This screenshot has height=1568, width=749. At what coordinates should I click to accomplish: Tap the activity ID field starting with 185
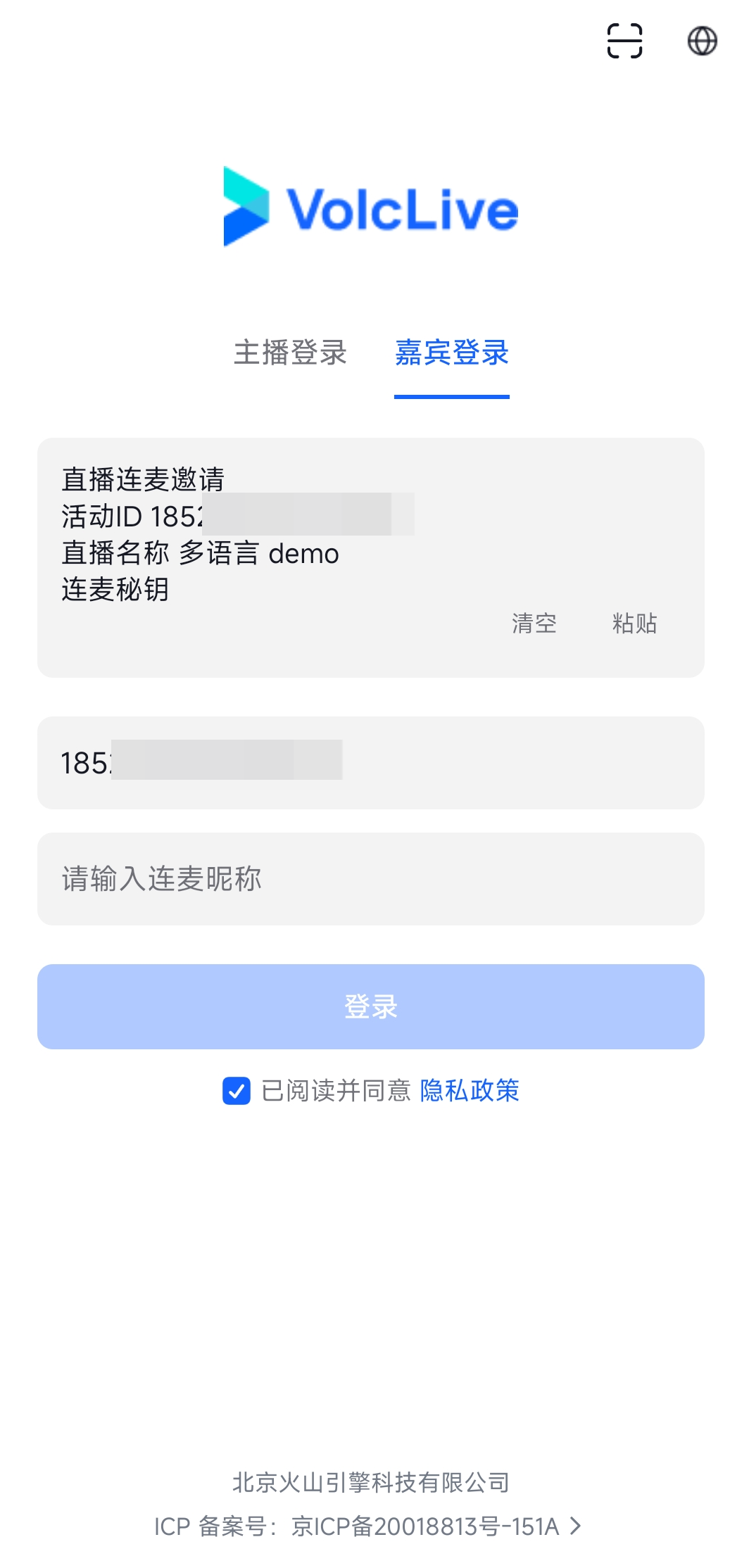coord(371,763)
